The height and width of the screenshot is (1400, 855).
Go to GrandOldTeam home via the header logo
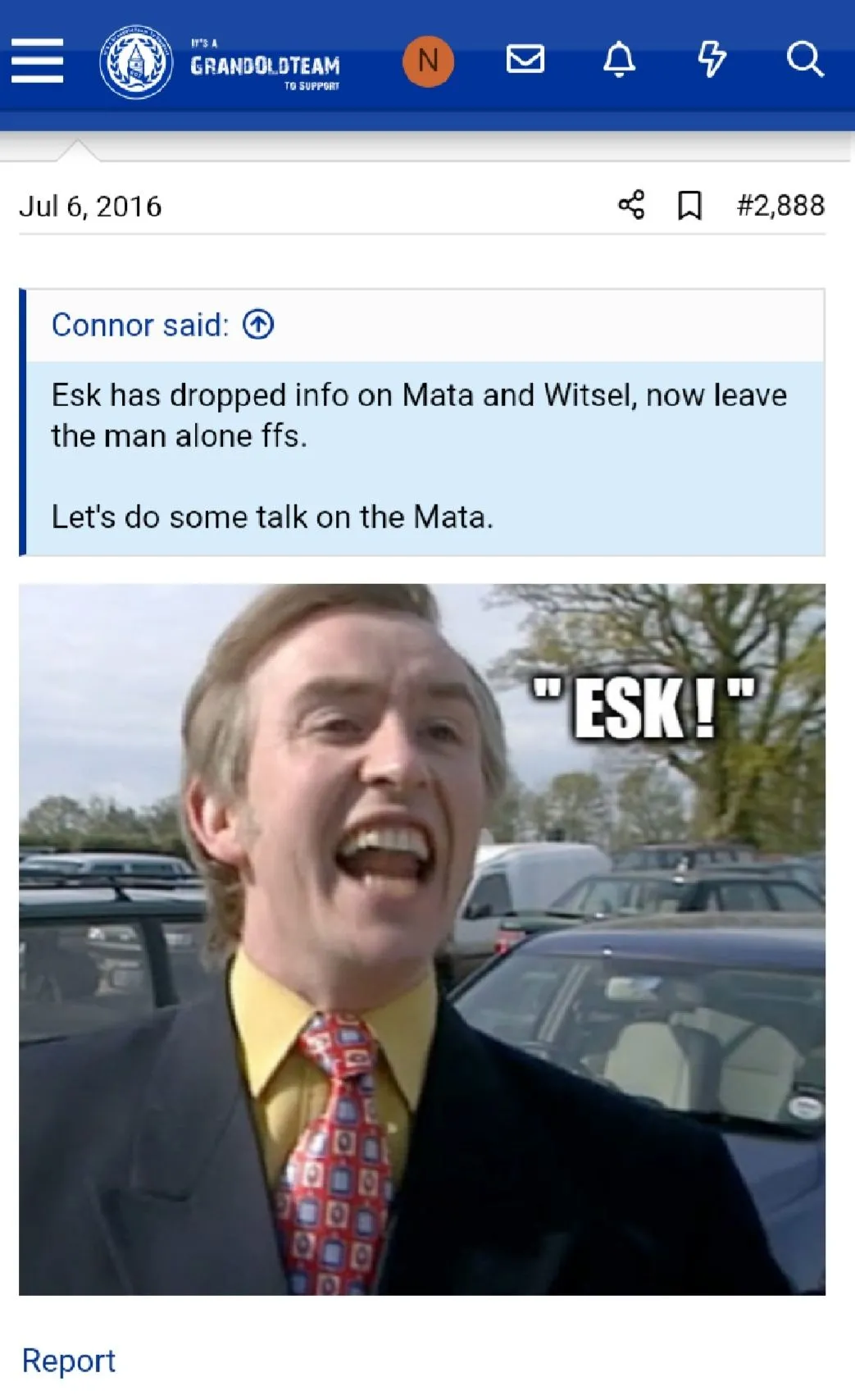point(220,62)
